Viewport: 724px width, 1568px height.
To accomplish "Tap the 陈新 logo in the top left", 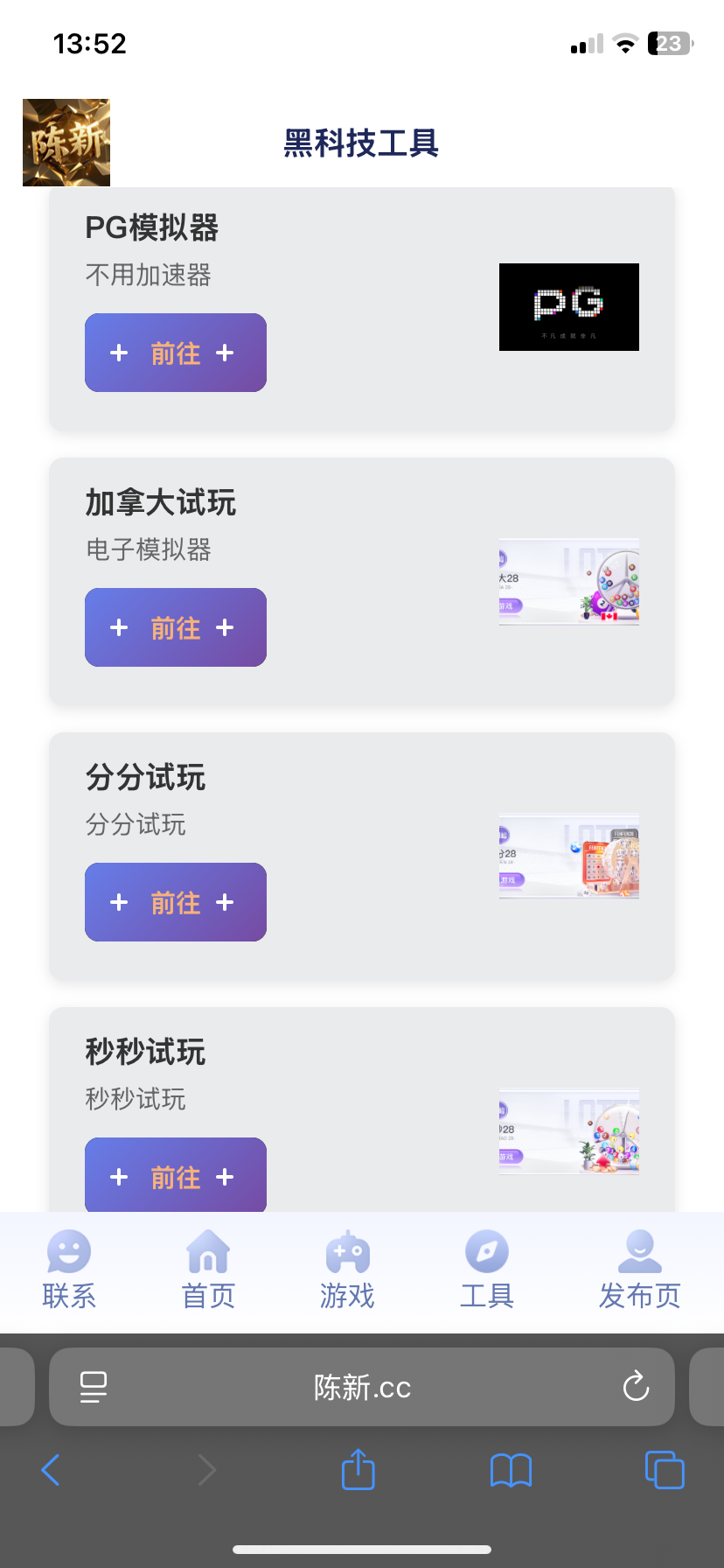I will click(x=66, y=141).
